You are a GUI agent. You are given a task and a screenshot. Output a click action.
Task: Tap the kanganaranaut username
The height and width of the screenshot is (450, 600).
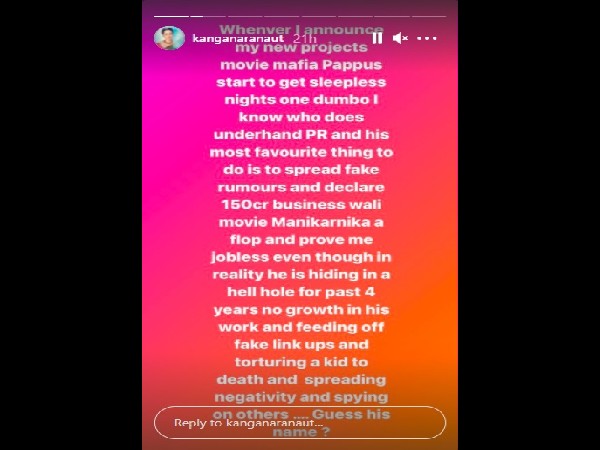point(225,38)
